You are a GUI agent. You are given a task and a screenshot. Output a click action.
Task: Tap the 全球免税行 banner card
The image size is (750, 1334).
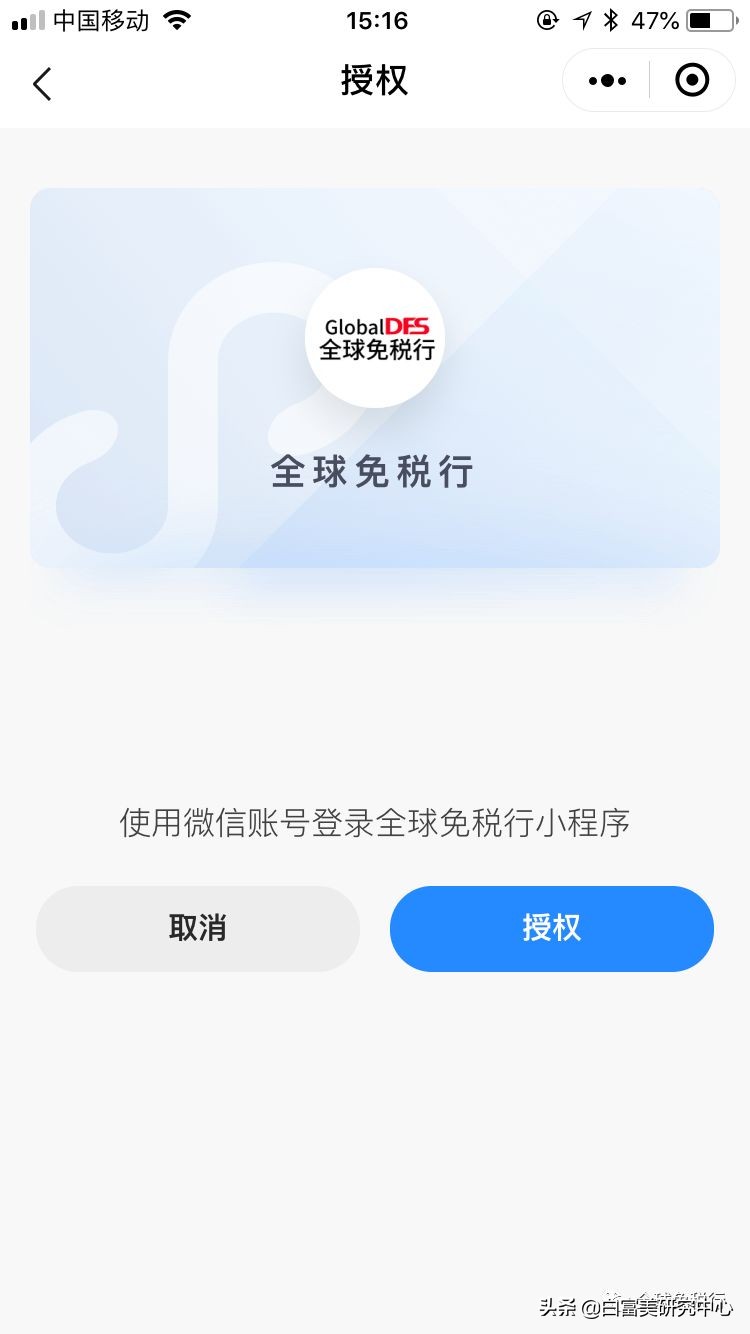click(x=375, y=378)
